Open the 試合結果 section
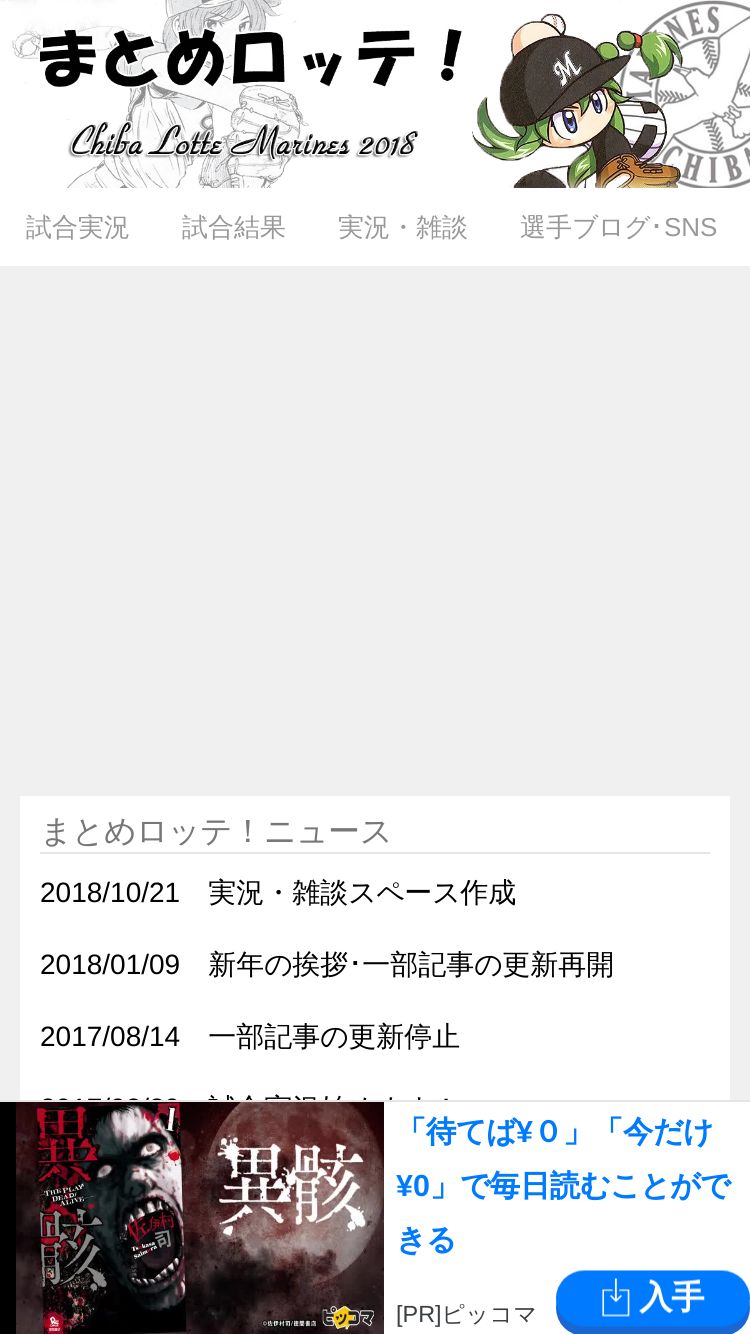The height and width of the screenshot is (1334, 750). coord(233,228)
